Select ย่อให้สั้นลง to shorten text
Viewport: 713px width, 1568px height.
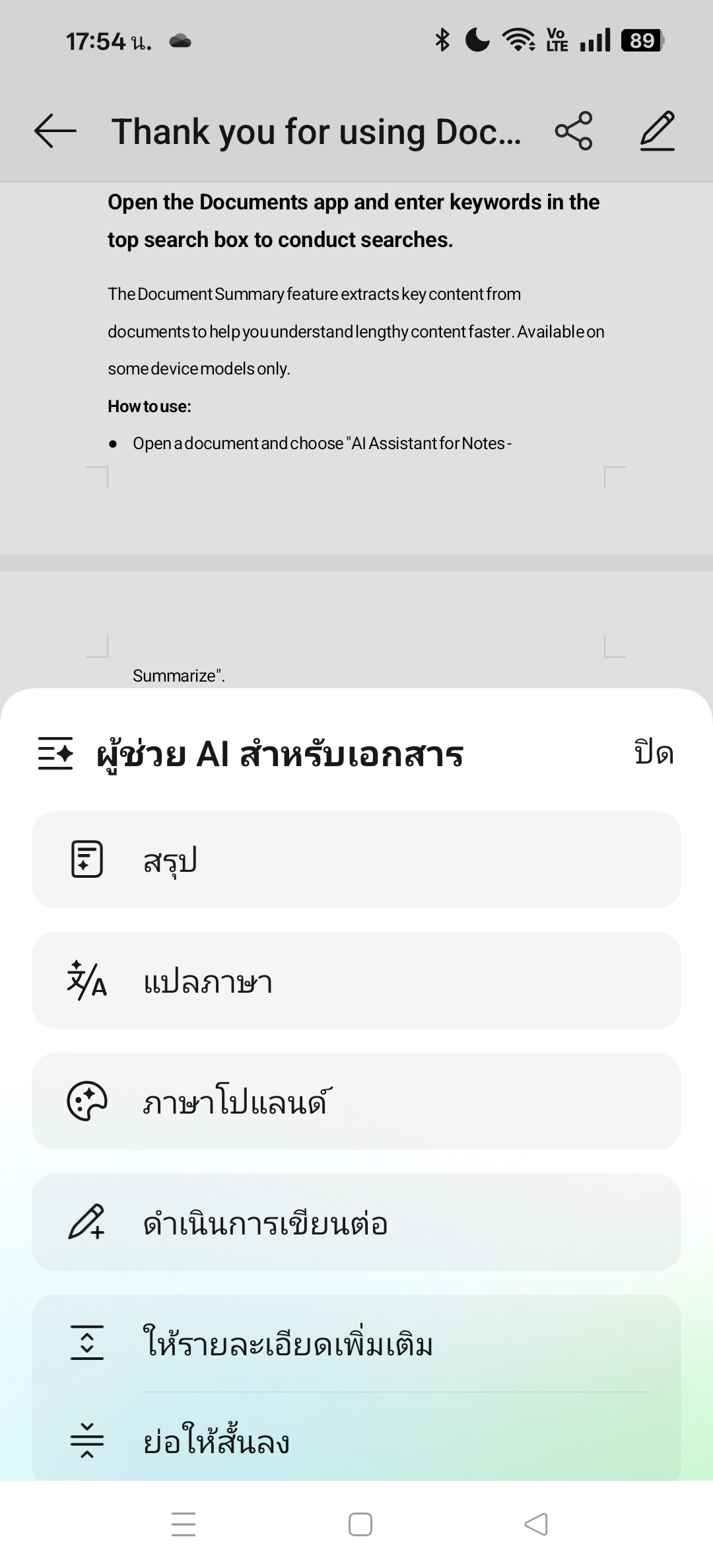(x=356, y=1440)
